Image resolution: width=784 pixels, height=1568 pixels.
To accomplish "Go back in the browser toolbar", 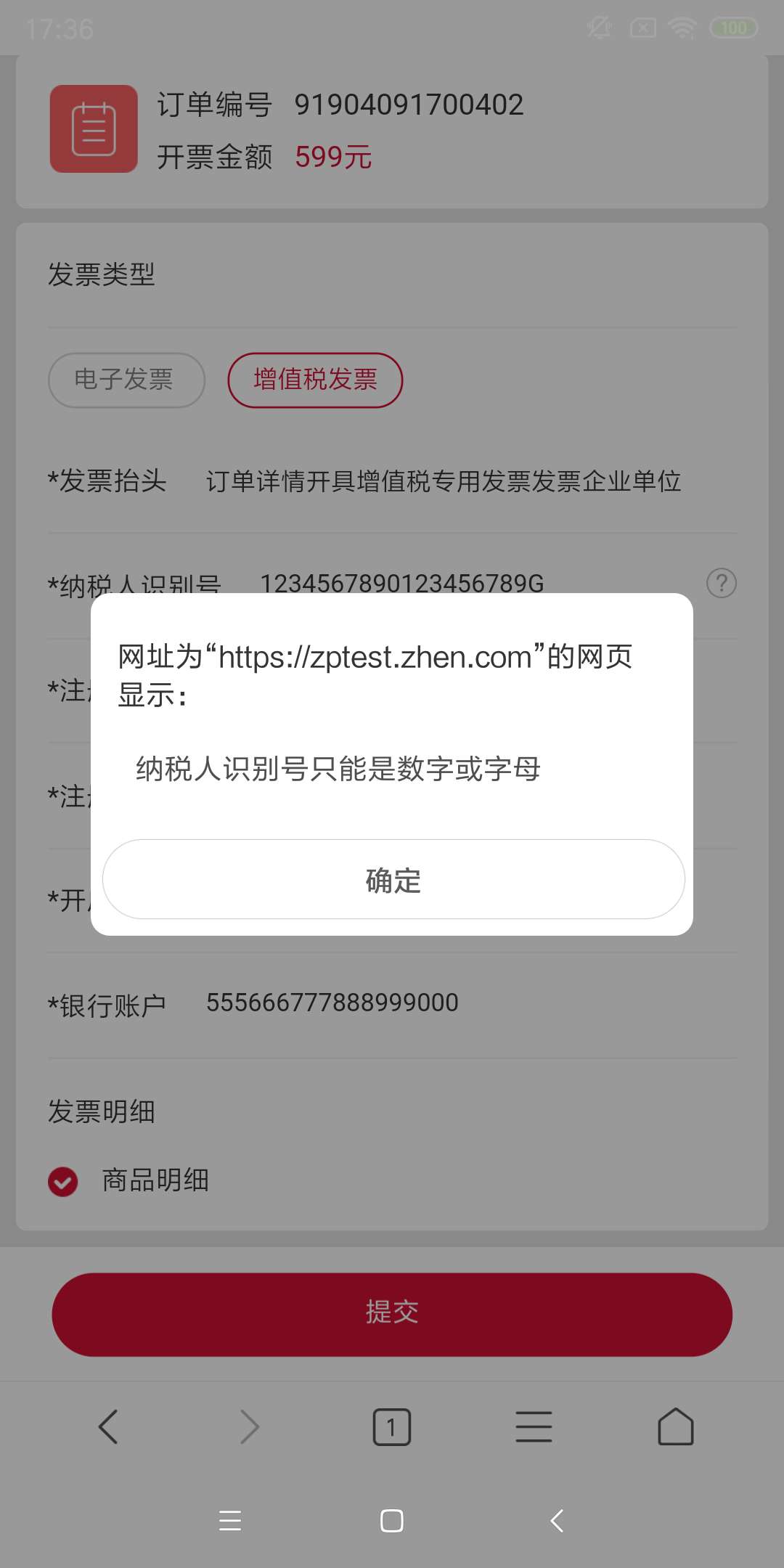I will (108, 1426).
